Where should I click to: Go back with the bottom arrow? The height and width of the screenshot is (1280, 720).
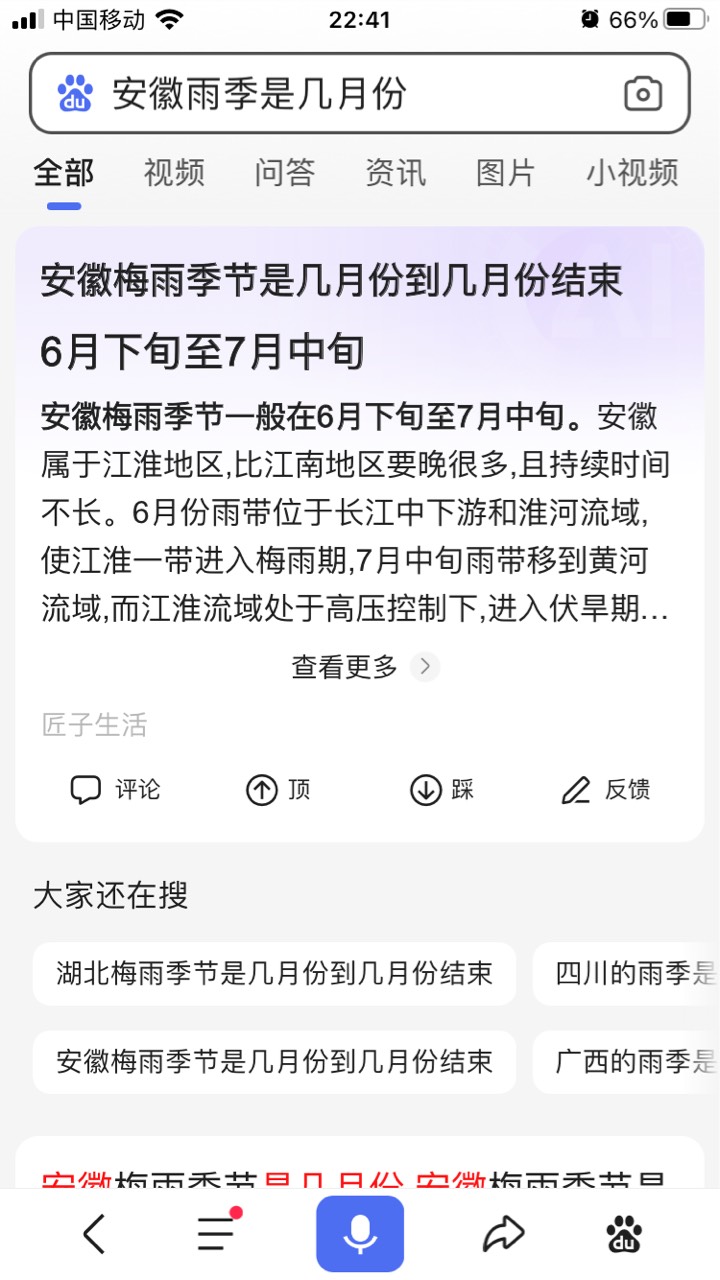point(94,1235)
